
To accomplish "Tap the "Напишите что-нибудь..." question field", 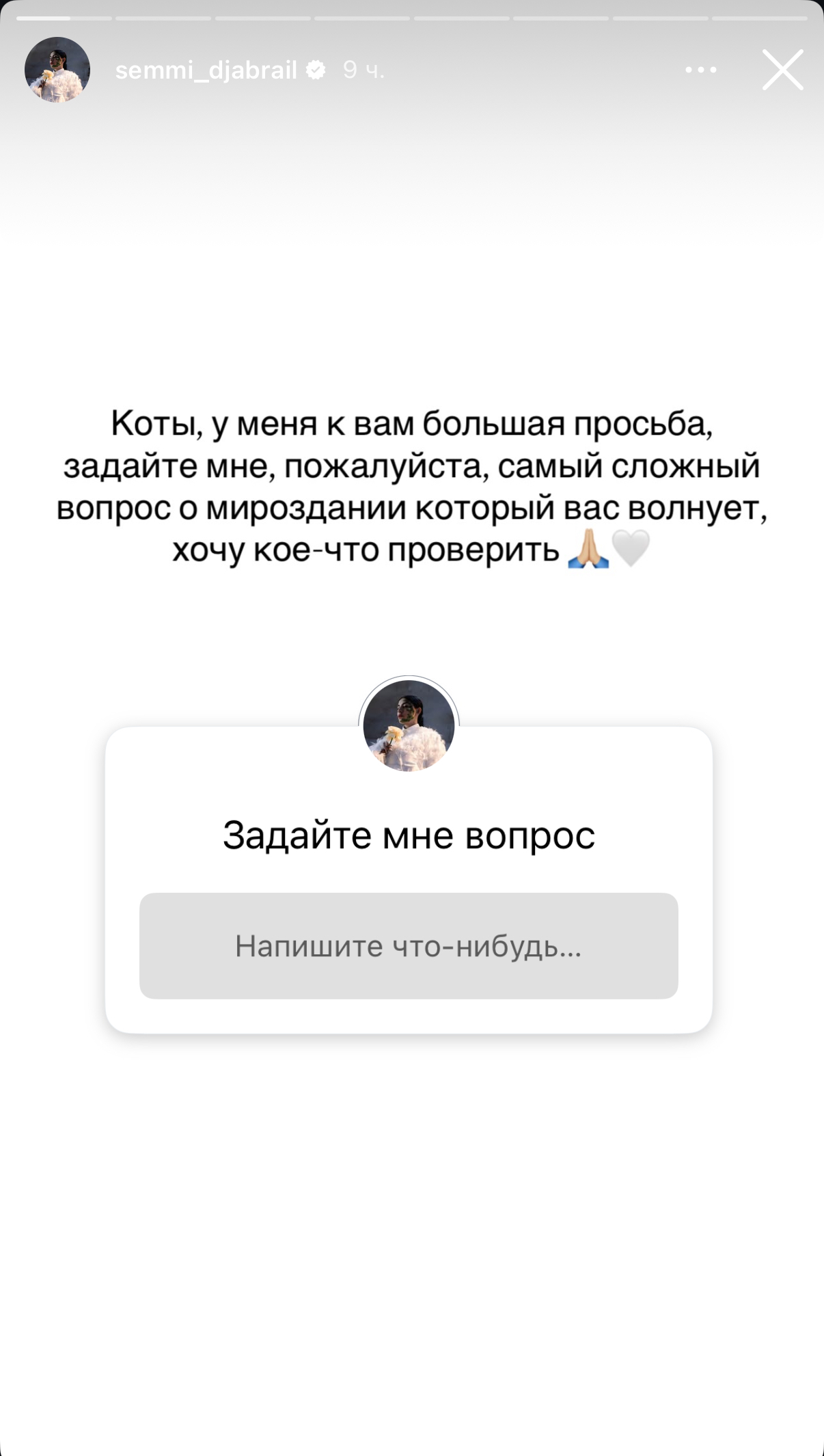I will [x=409, y=946].
